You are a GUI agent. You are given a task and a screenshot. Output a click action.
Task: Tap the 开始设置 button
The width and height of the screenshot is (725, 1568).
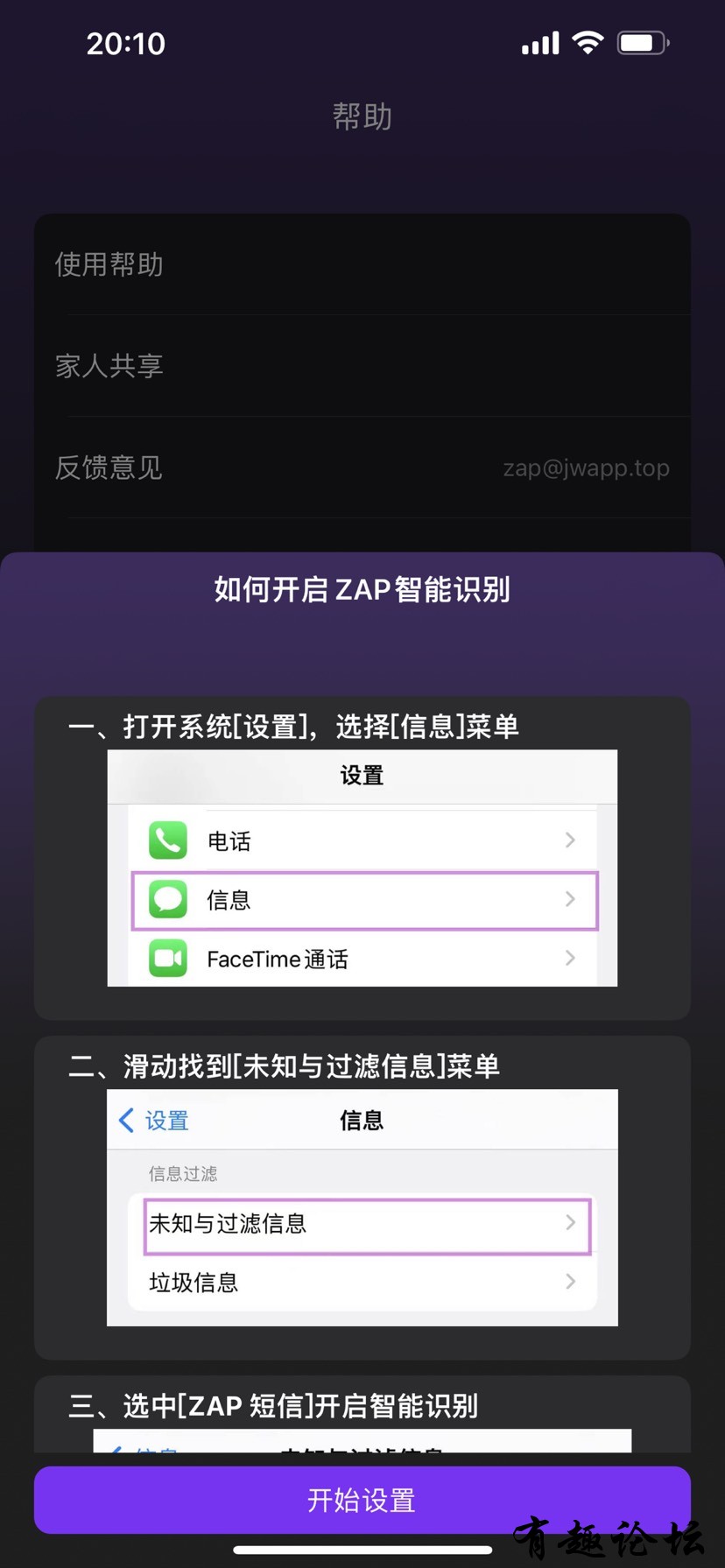tap(362, 1500)
